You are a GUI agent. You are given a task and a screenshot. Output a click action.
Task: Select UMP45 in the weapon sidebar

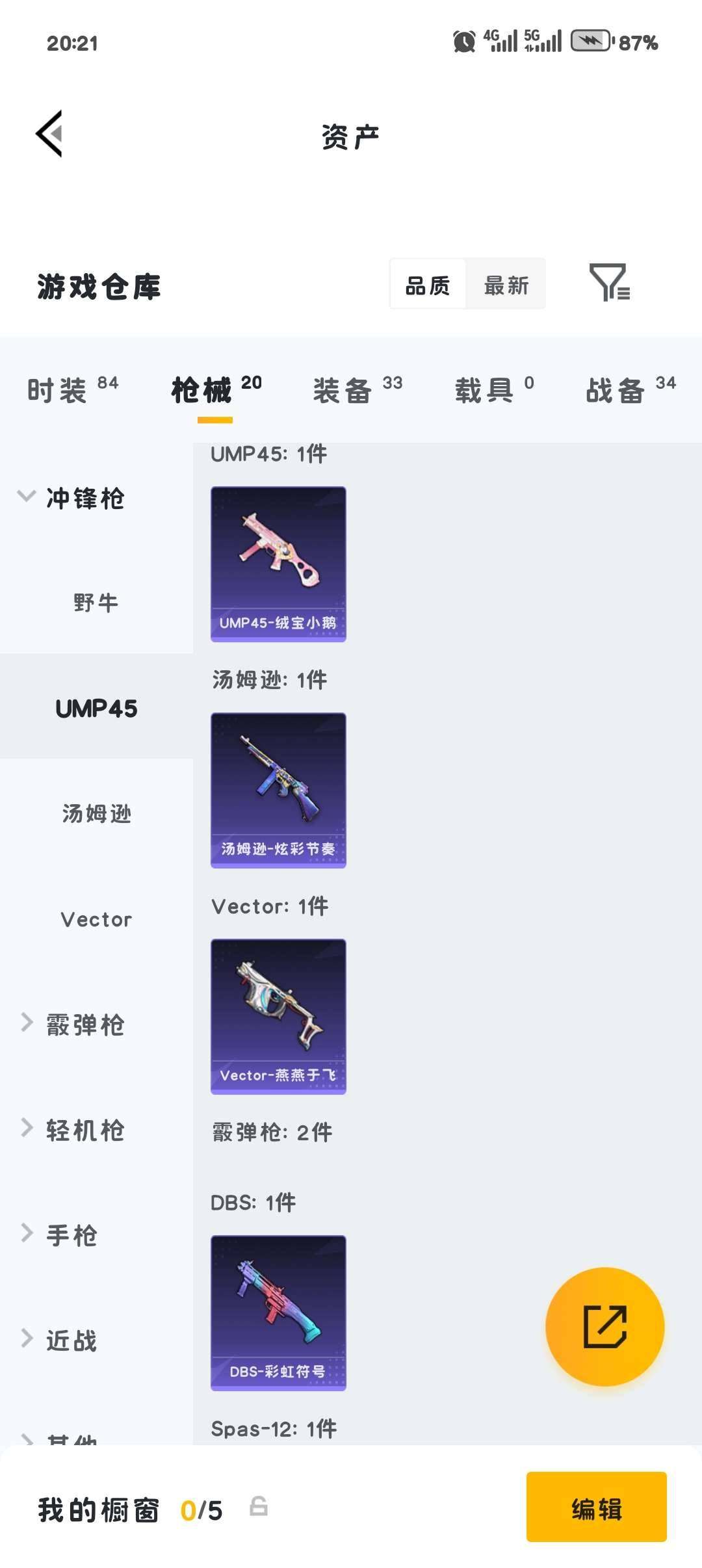click(97, 709)
